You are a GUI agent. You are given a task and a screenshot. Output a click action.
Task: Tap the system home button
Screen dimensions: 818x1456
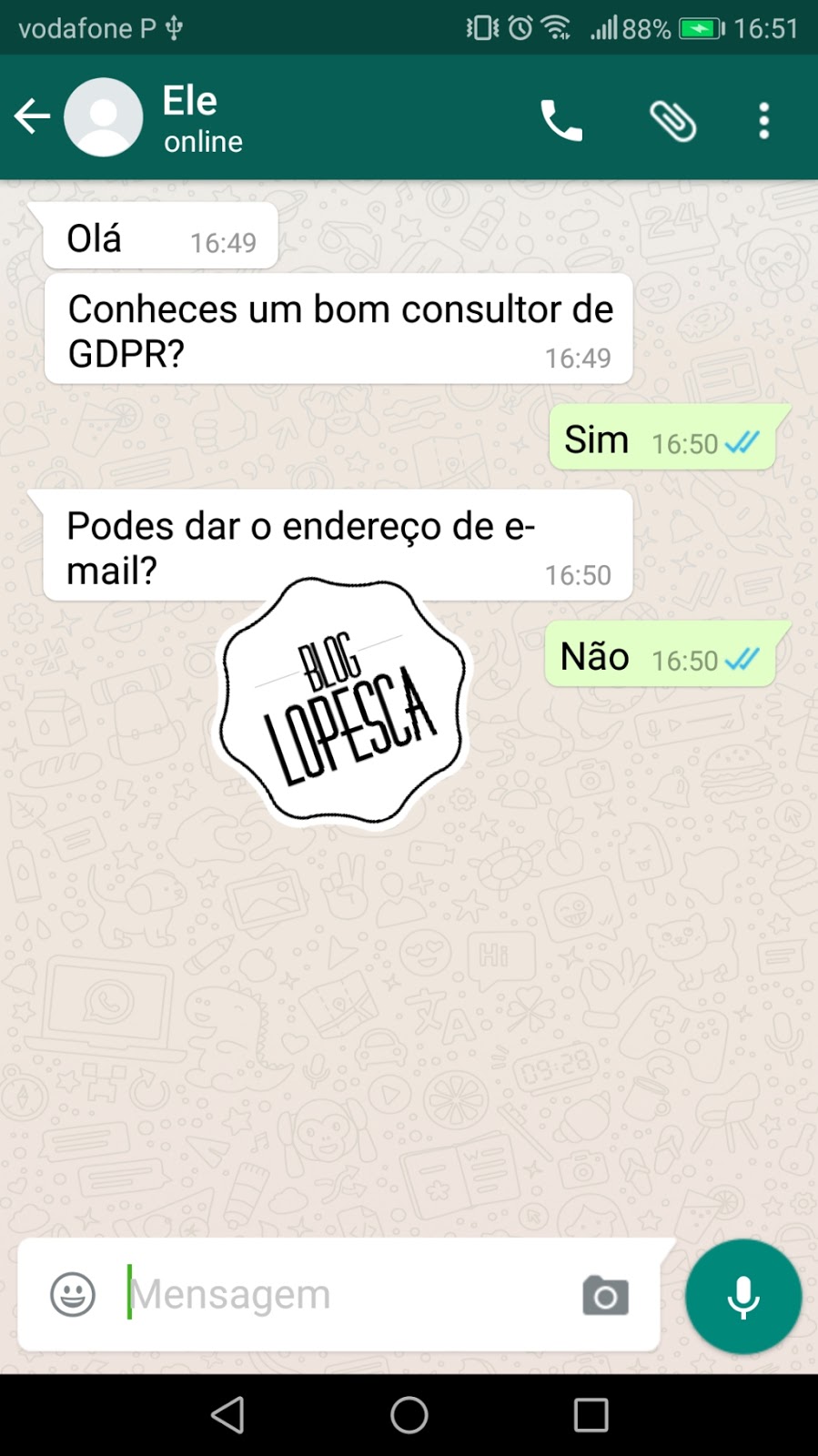coord(409,1415)
